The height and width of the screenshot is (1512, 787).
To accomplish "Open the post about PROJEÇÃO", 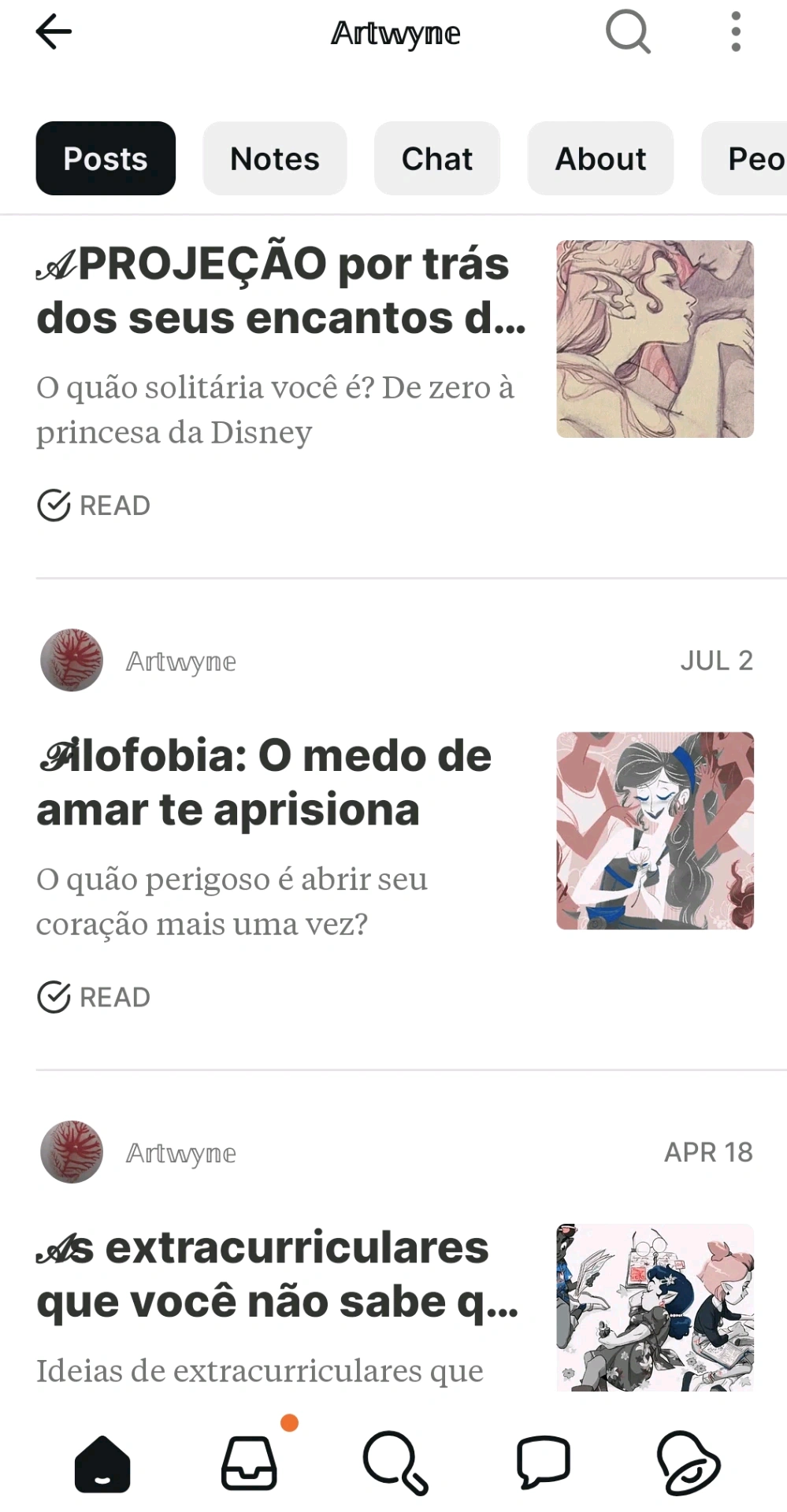I will [280, 291].
